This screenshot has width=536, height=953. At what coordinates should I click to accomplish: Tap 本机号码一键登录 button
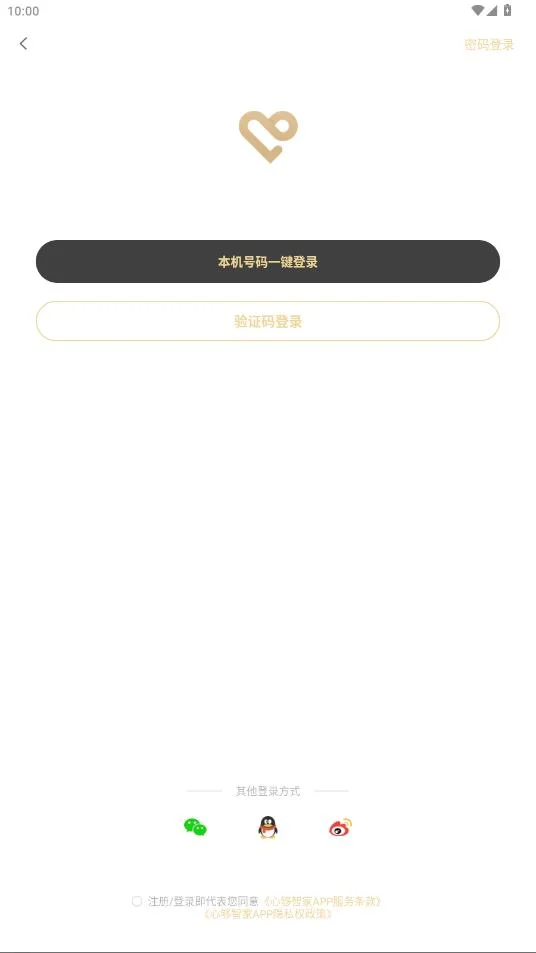click(x=268, y=261)
